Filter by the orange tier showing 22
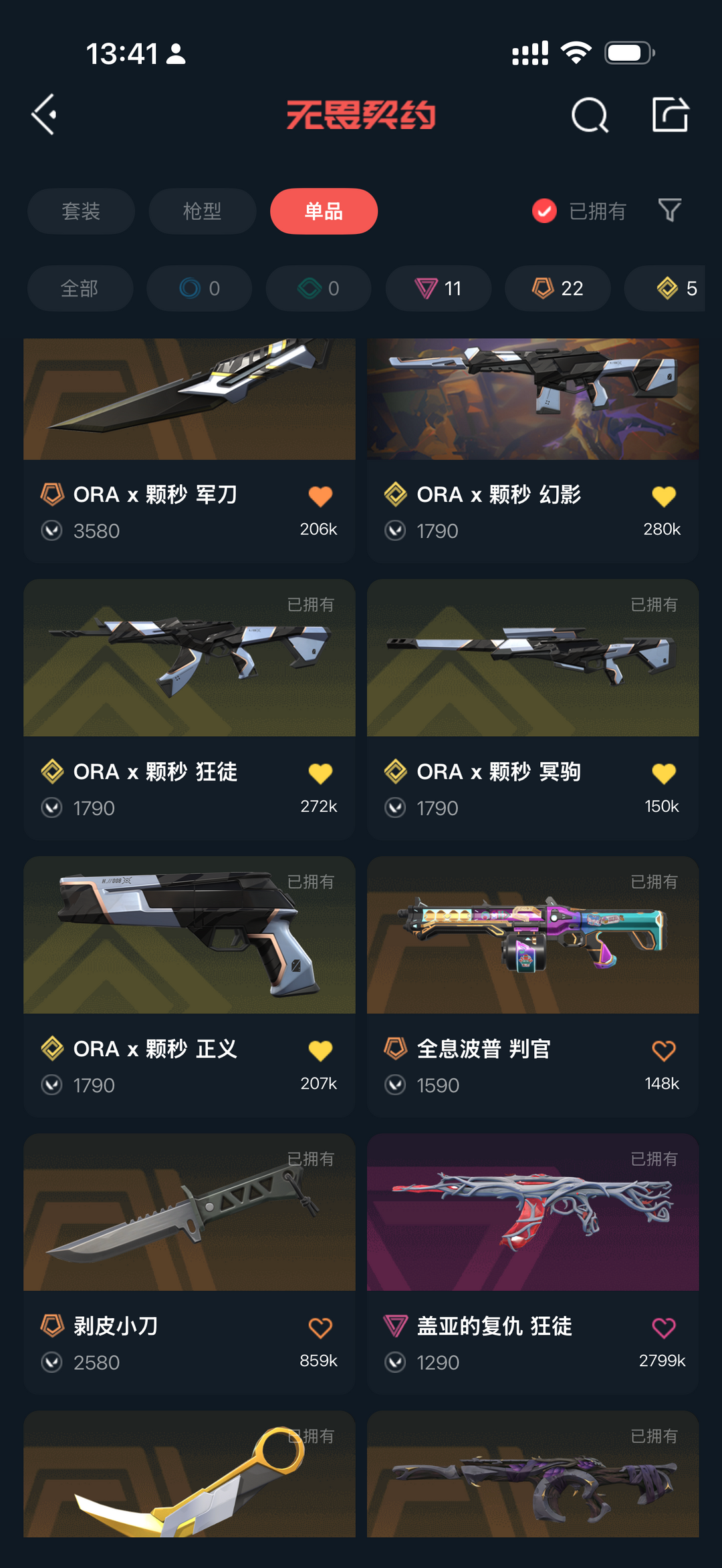 (x=557, y=289)
